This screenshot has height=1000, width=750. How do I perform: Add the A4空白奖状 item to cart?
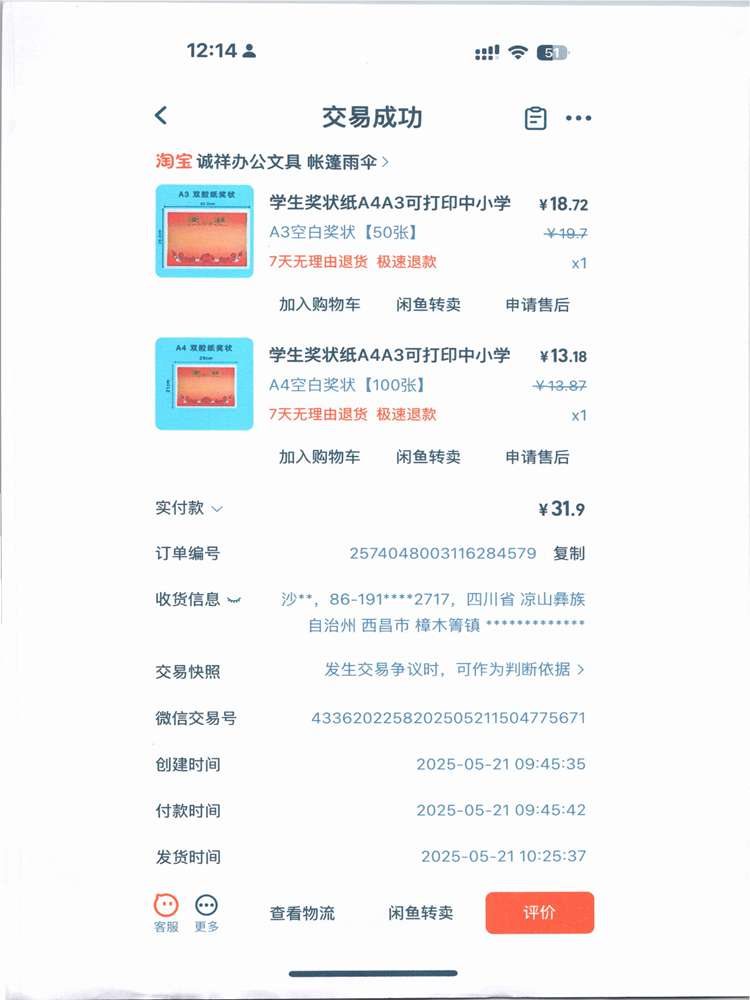[319, 457]
